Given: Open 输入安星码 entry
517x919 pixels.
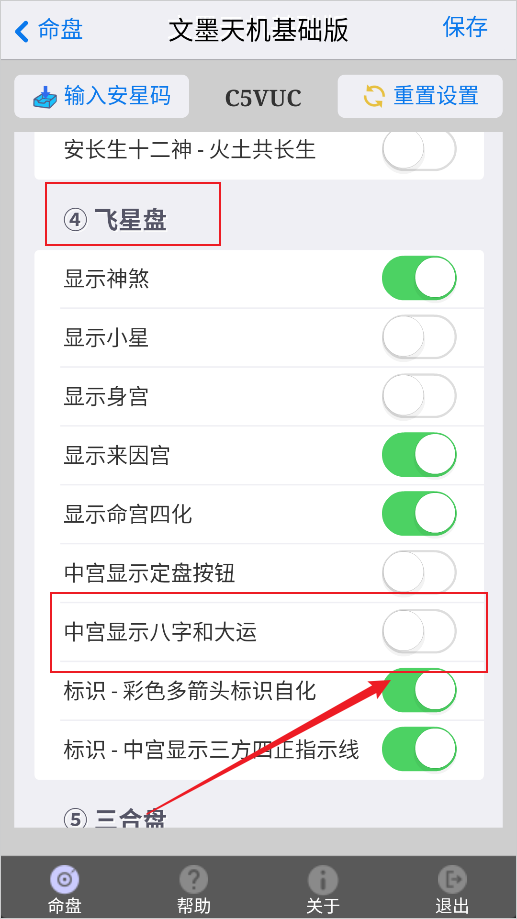Looking at the screenshot, I should point(101,96).
